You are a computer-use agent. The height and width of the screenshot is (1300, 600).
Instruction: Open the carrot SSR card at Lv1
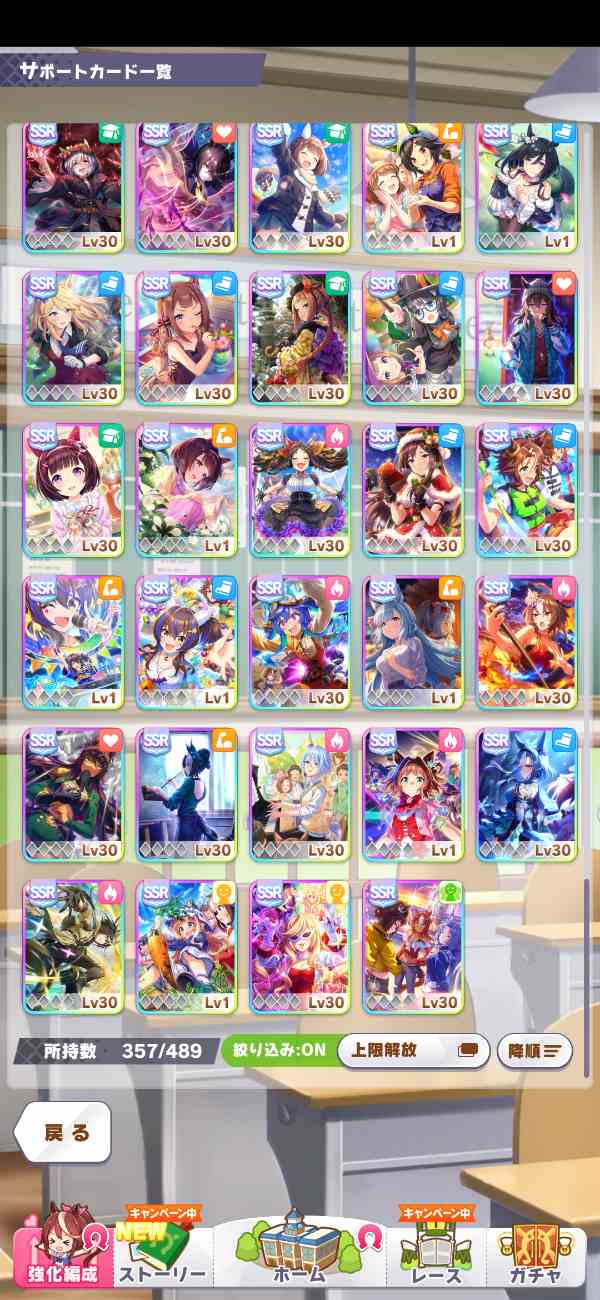click(186, 945)
